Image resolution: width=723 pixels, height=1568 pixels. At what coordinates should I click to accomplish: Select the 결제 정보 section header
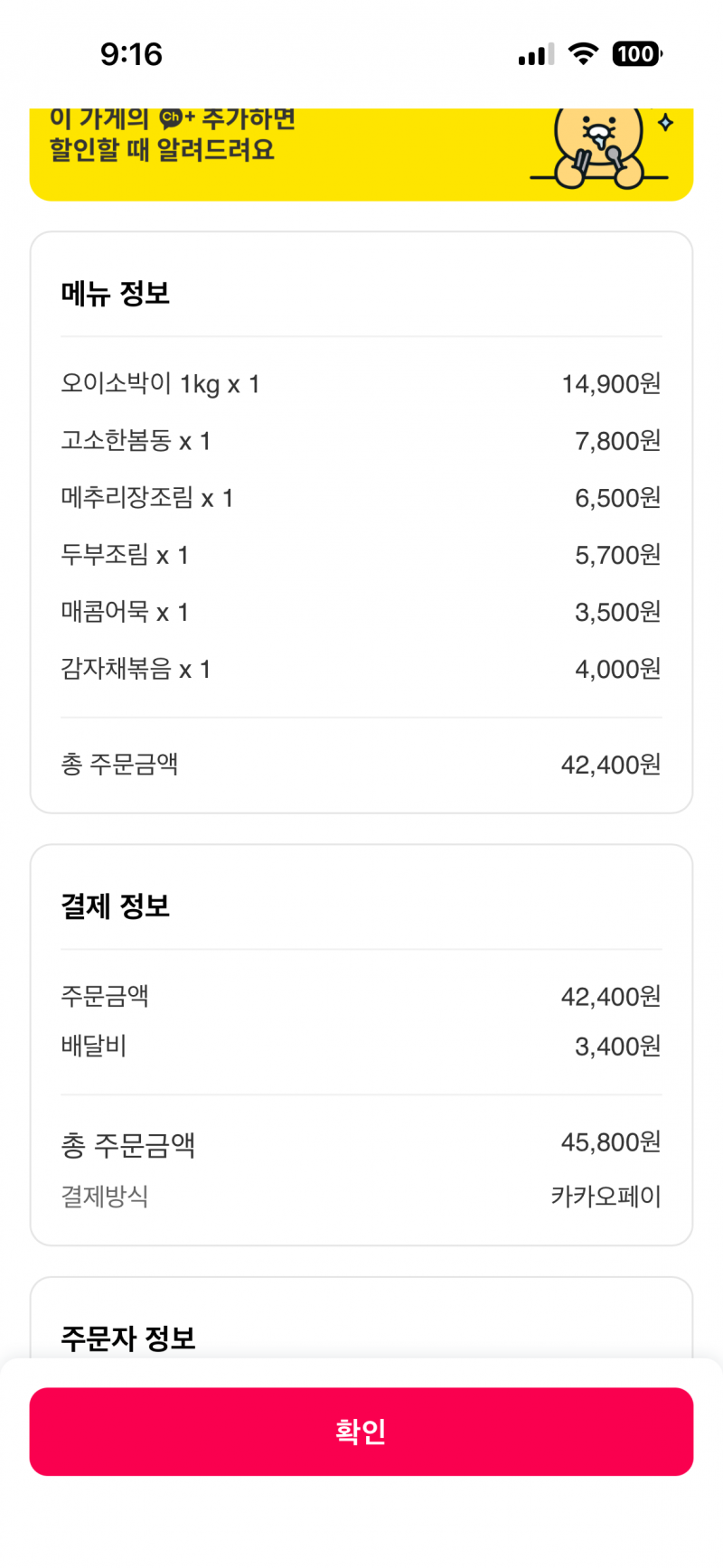pos(115,905)
